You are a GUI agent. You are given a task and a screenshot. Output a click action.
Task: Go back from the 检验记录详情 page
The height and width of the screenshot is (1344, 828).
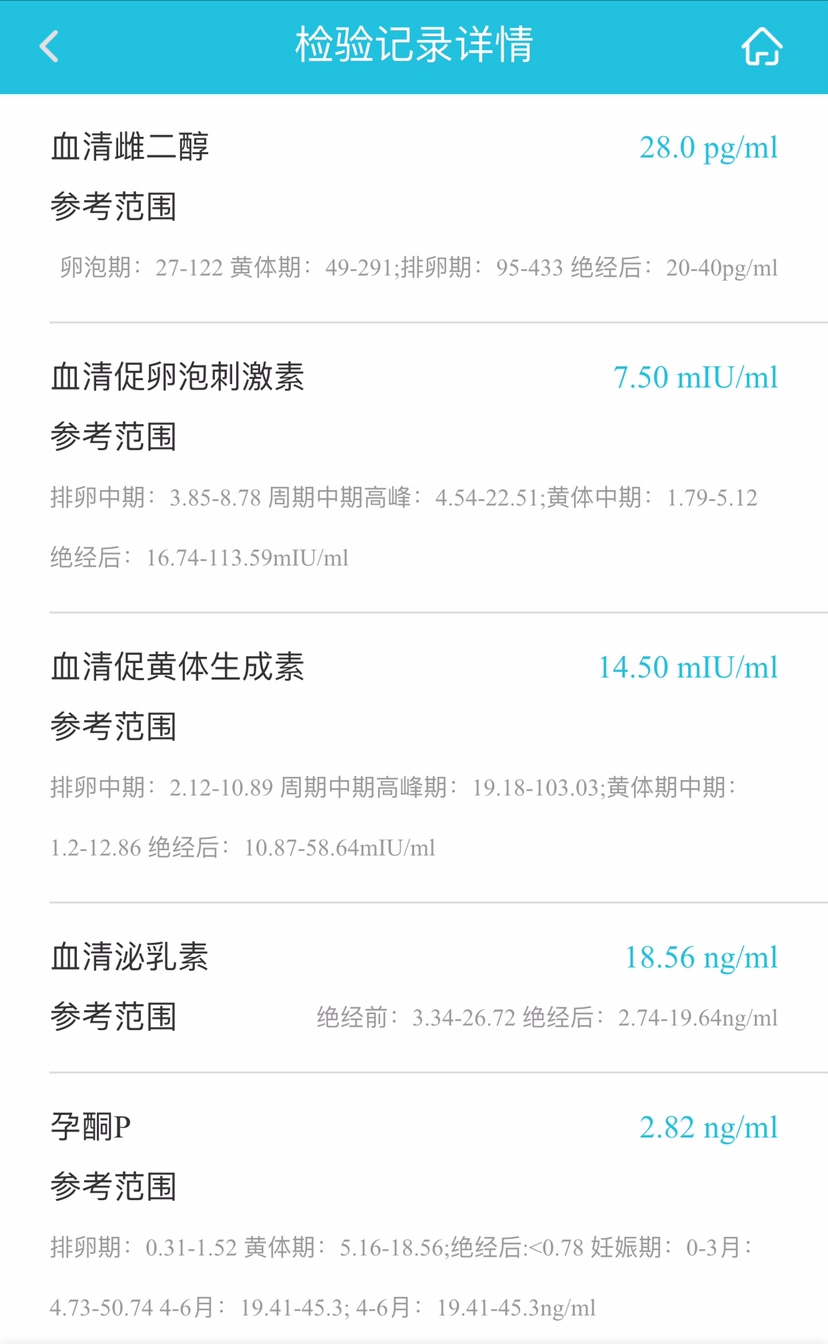pos(49,46)
